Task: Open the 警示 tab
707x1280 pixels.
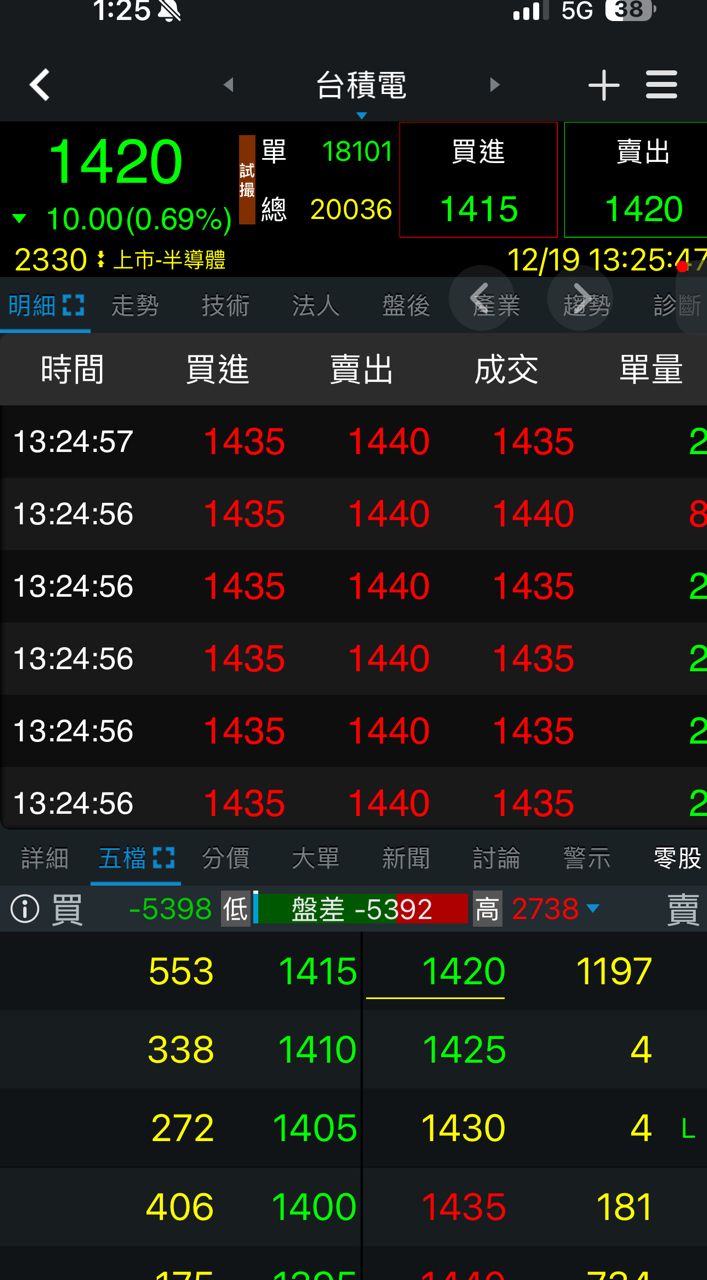Action: (x=586, y=858)
